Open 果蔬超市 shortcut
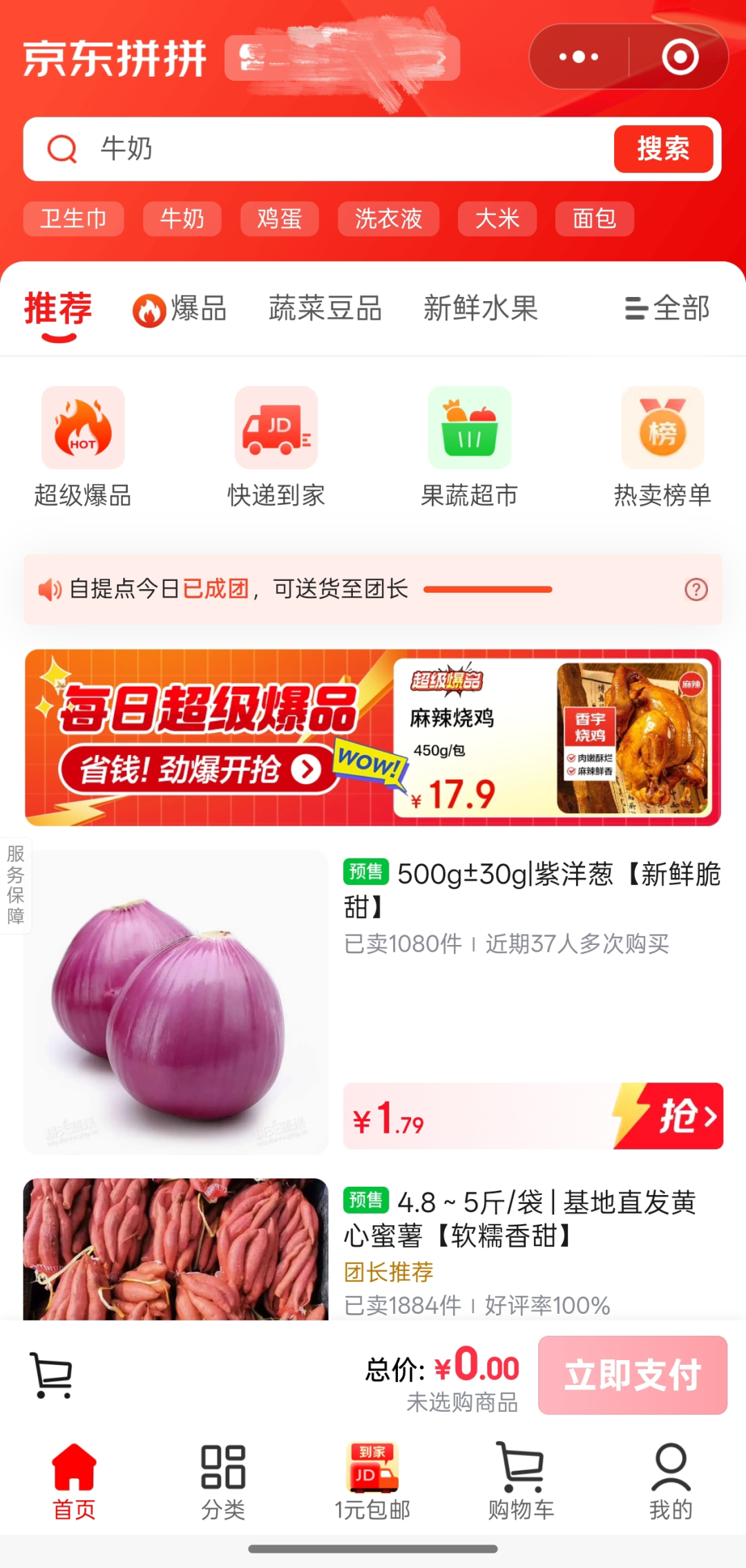Image resolution: width=746 pixels, height=1568 pixels. pos(470,447)
